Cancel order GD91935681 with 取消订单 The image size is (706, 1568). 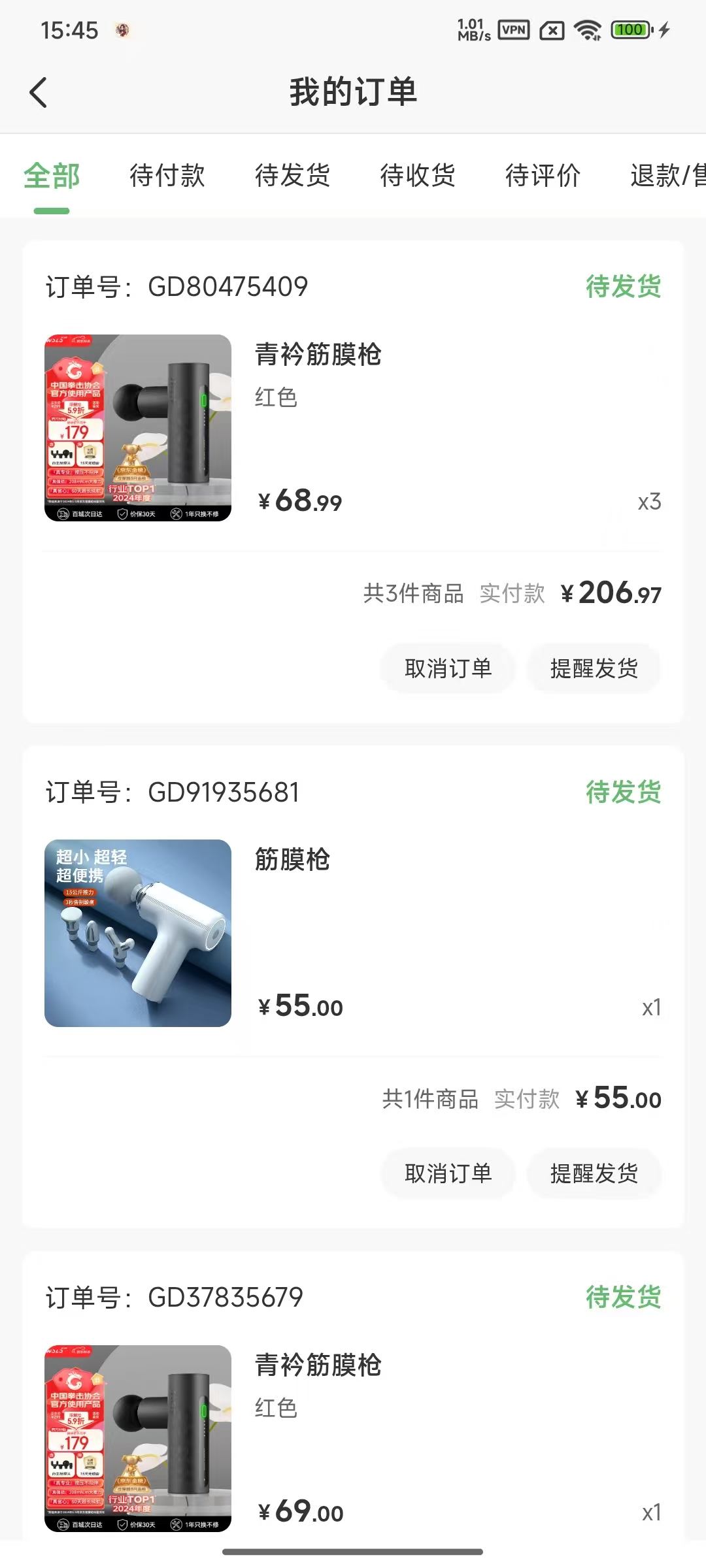tap(448, 1173)
